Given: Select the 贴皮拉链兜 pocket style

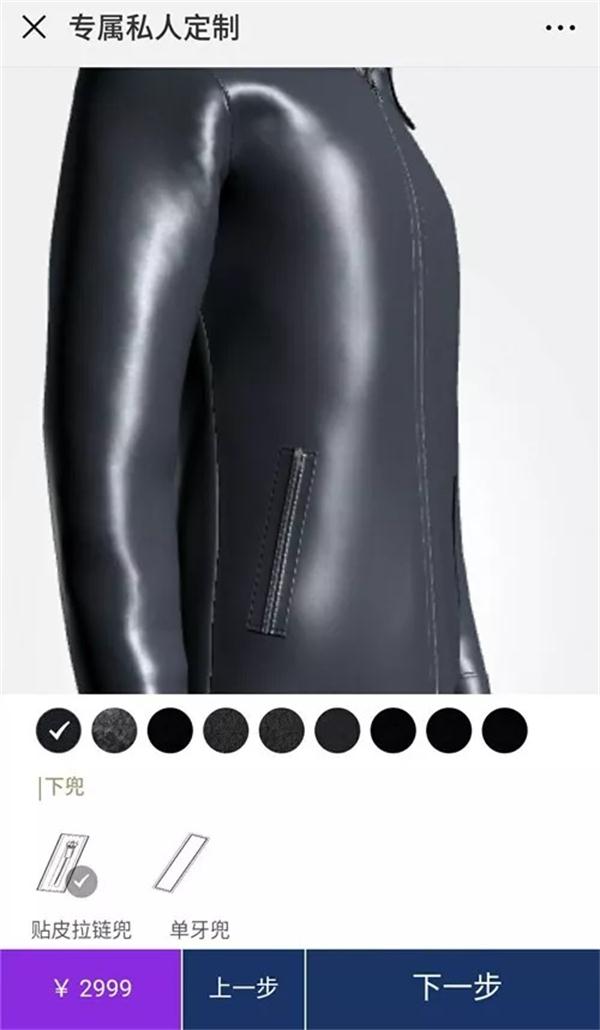Looking at the screenshot, I should [x=67, y=864].
